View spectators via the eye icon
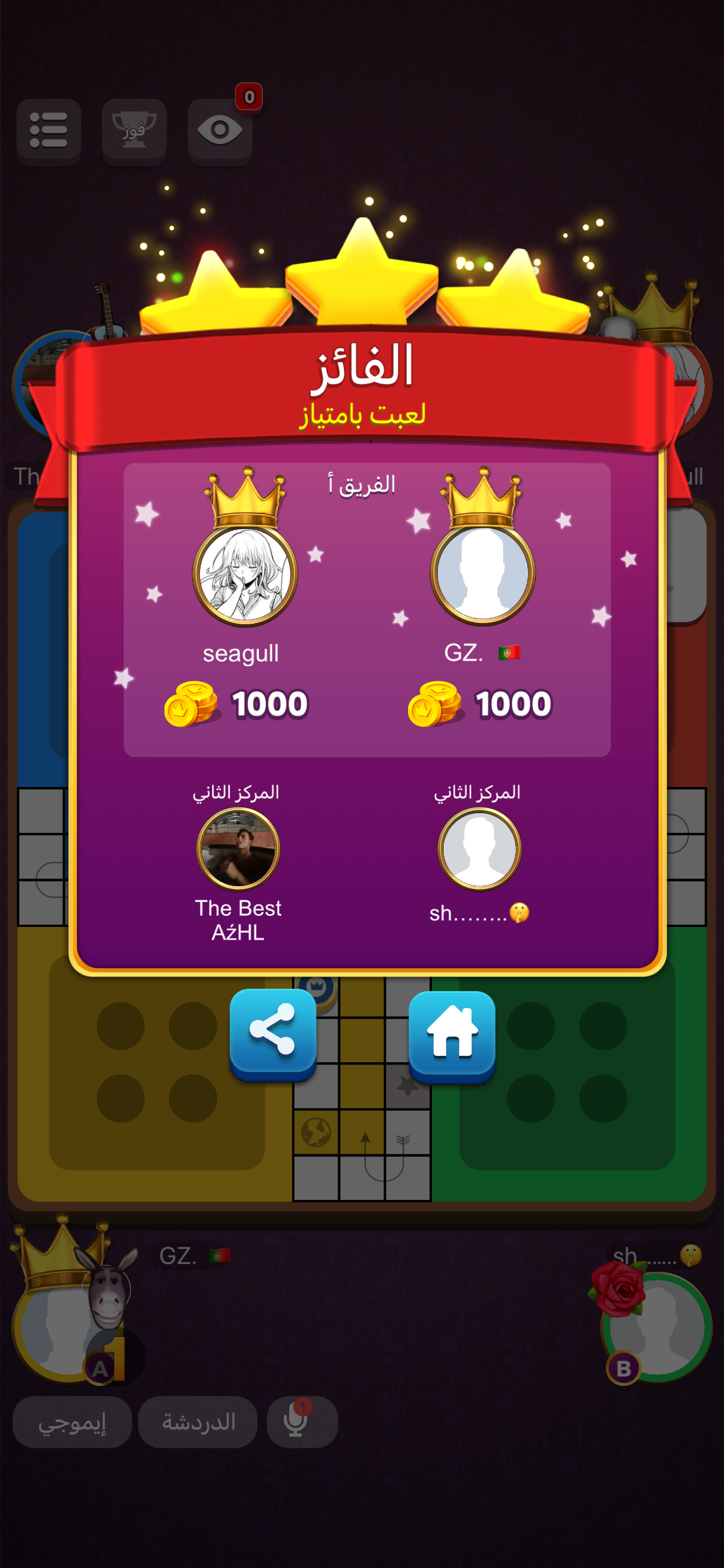This screenshot has height=1568, width=724. coord(220,130)
